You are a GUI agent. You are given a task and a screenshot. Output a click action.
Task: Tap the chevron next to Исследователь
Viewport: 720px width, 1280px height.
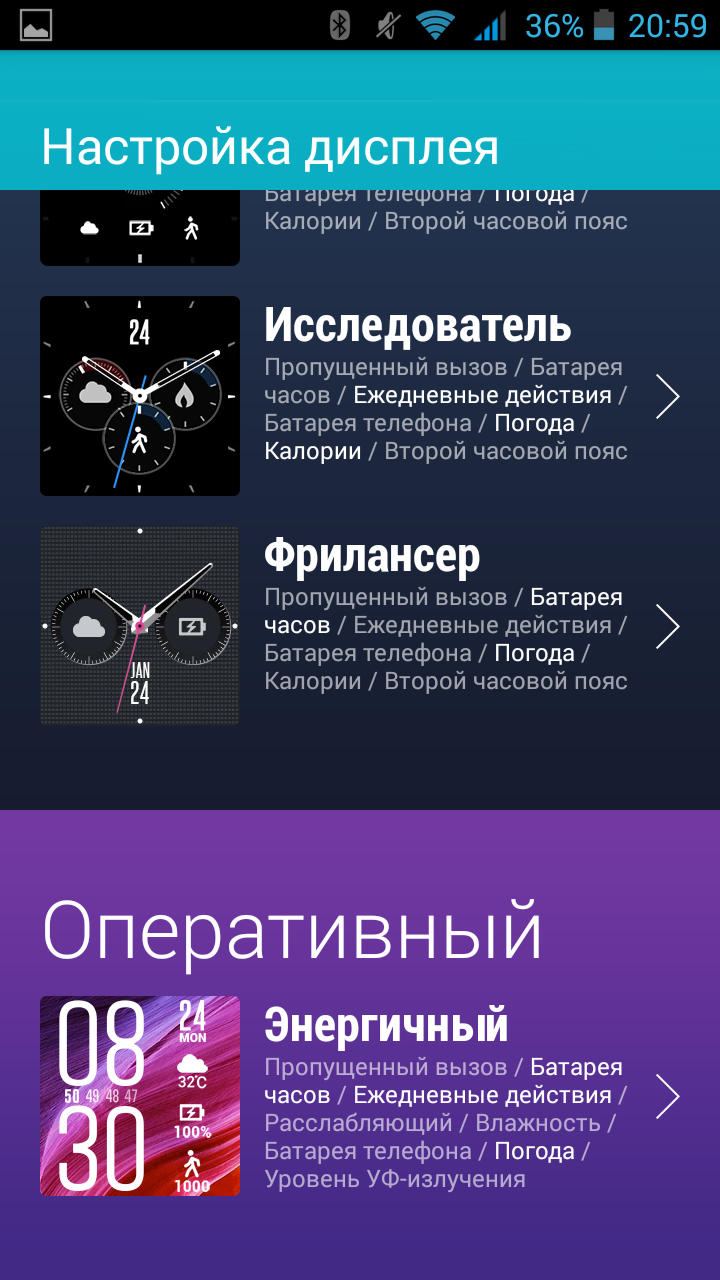[x=667, y=396]
